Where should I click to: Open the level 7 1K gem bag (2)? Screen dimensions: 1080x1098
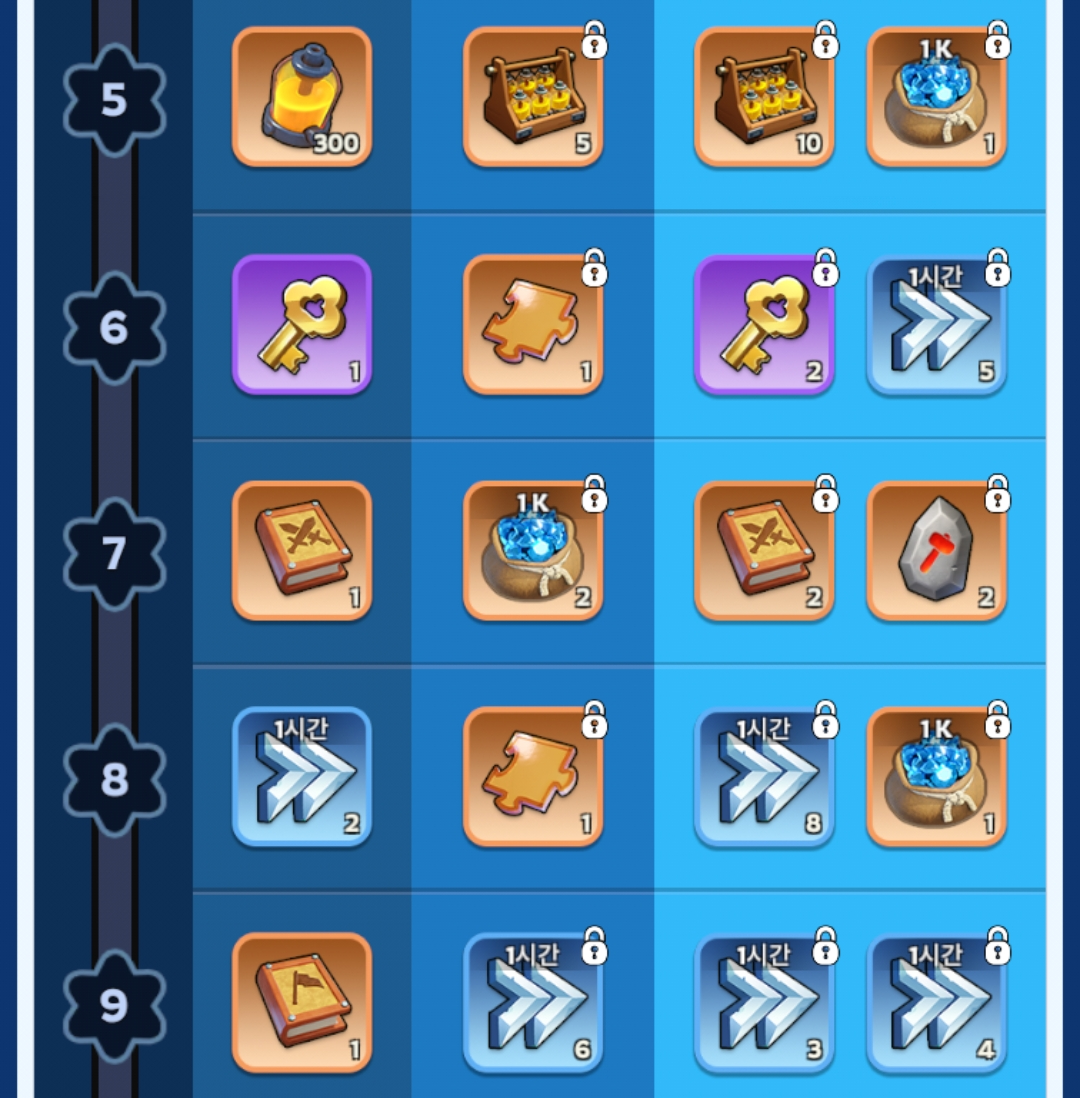tap(533, 550)
